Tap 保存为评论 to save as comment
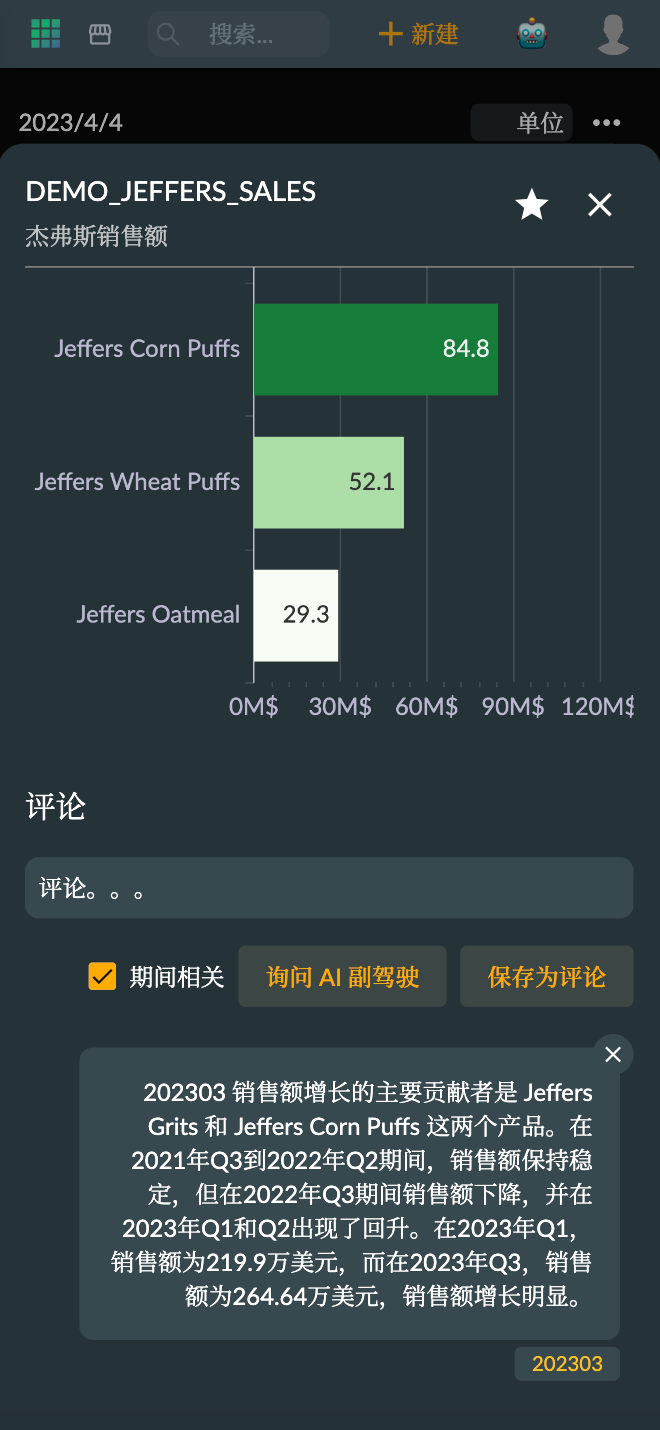 [x=547, y=976]
